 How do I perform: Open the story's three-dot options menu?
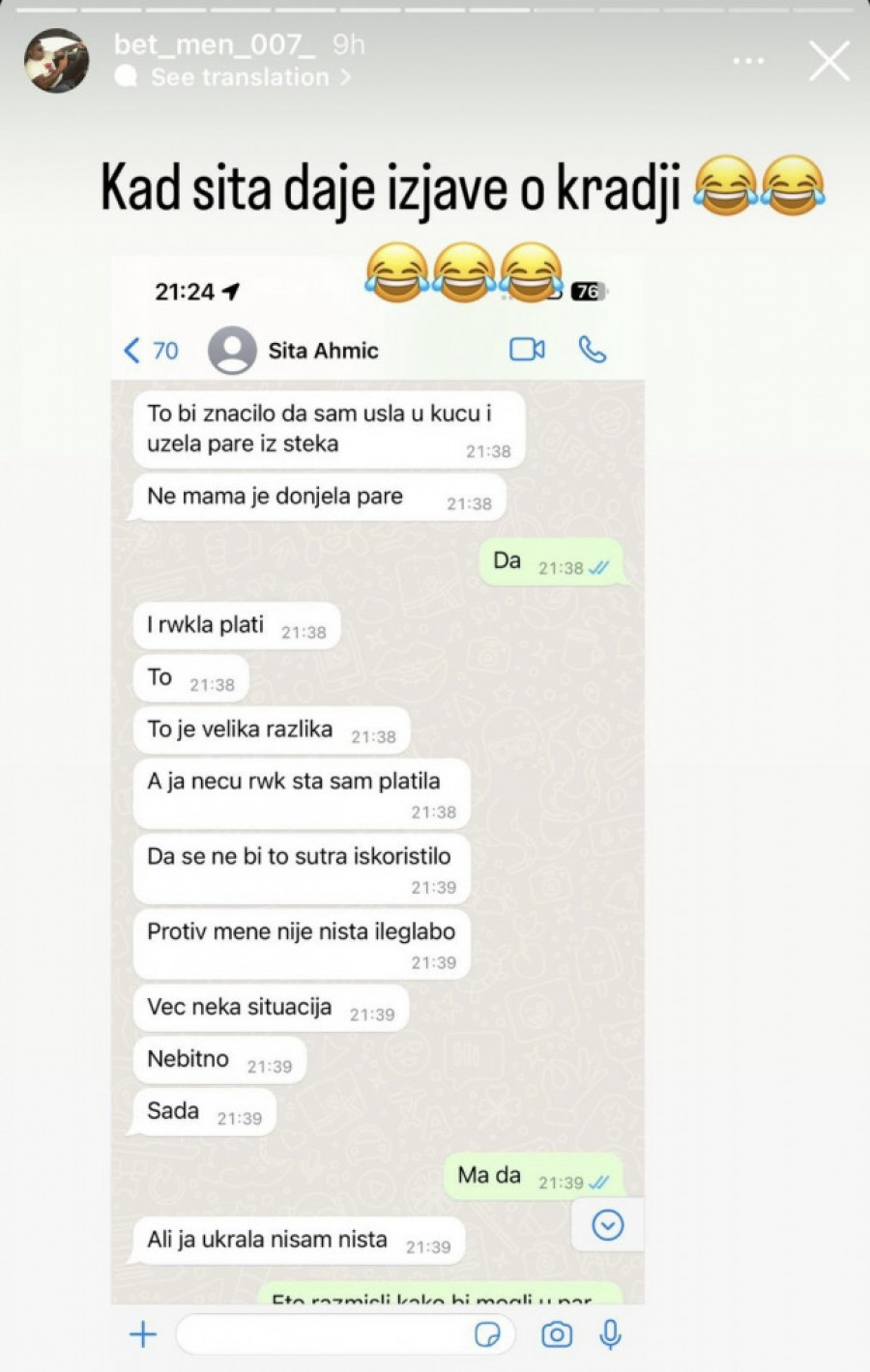748,61
